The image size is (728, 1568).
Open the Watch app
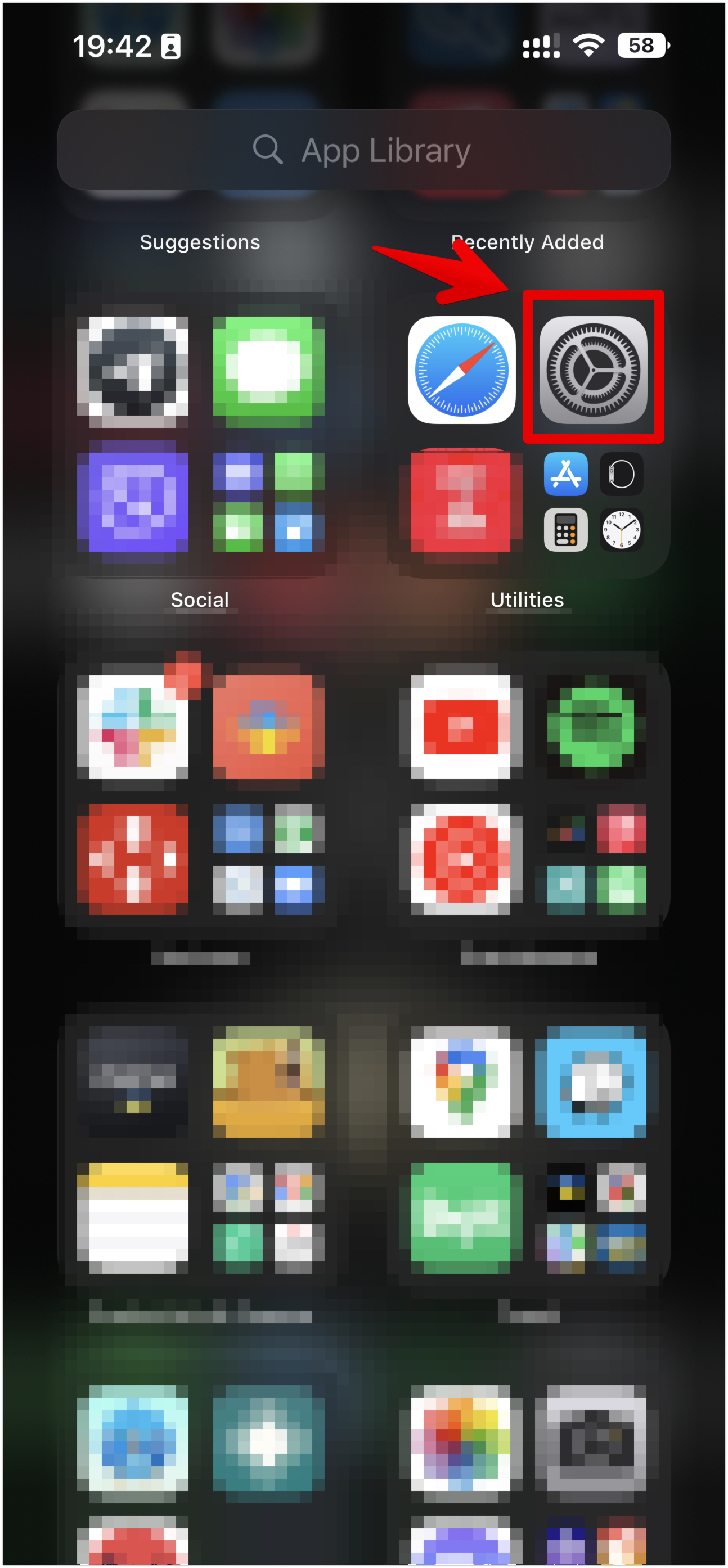tap(621, 474)
